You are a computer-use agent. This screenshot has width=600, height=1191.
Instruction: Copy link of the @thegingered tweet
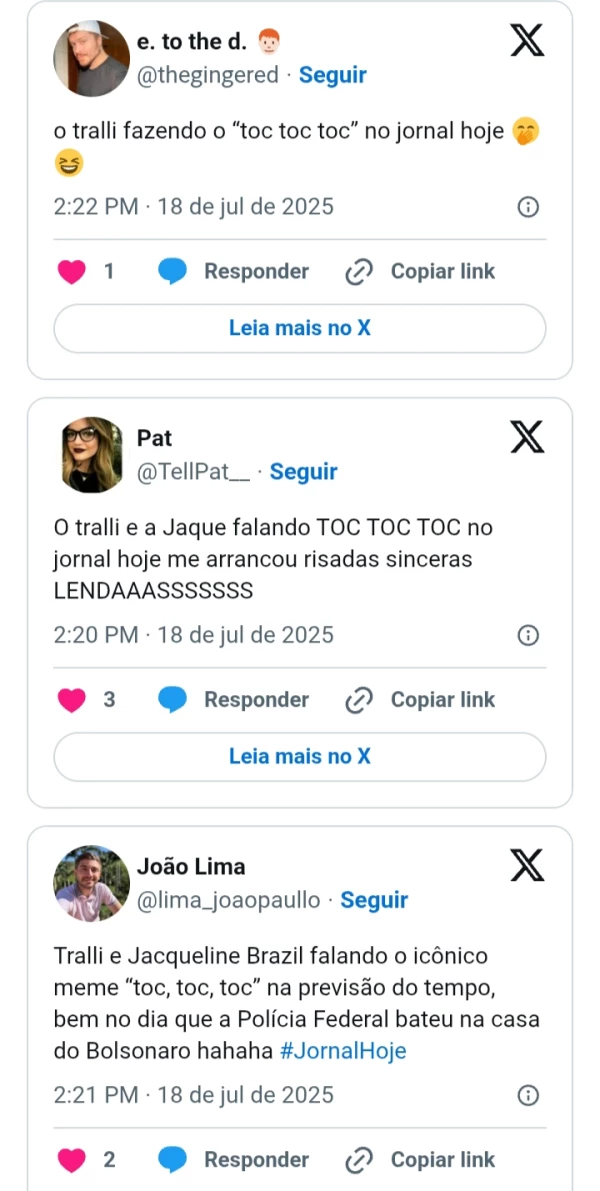click(x=420, y=272)
